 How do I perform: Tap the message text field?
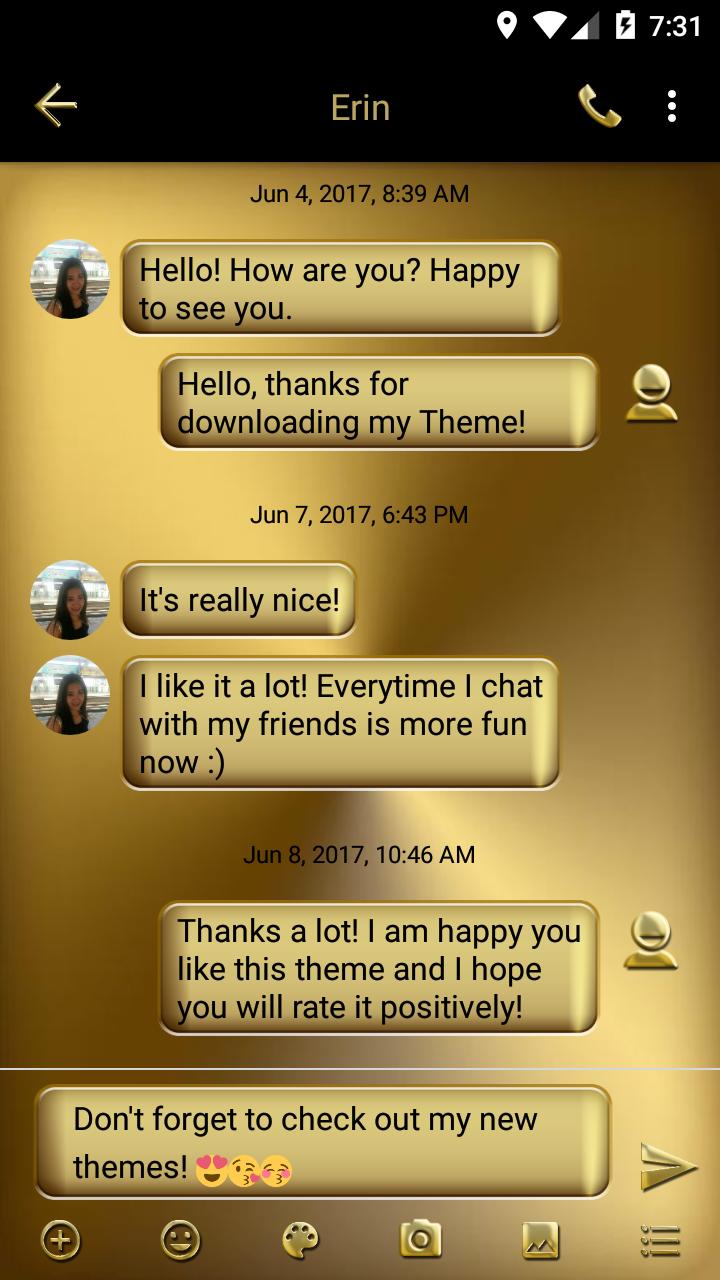[322, 1142]
